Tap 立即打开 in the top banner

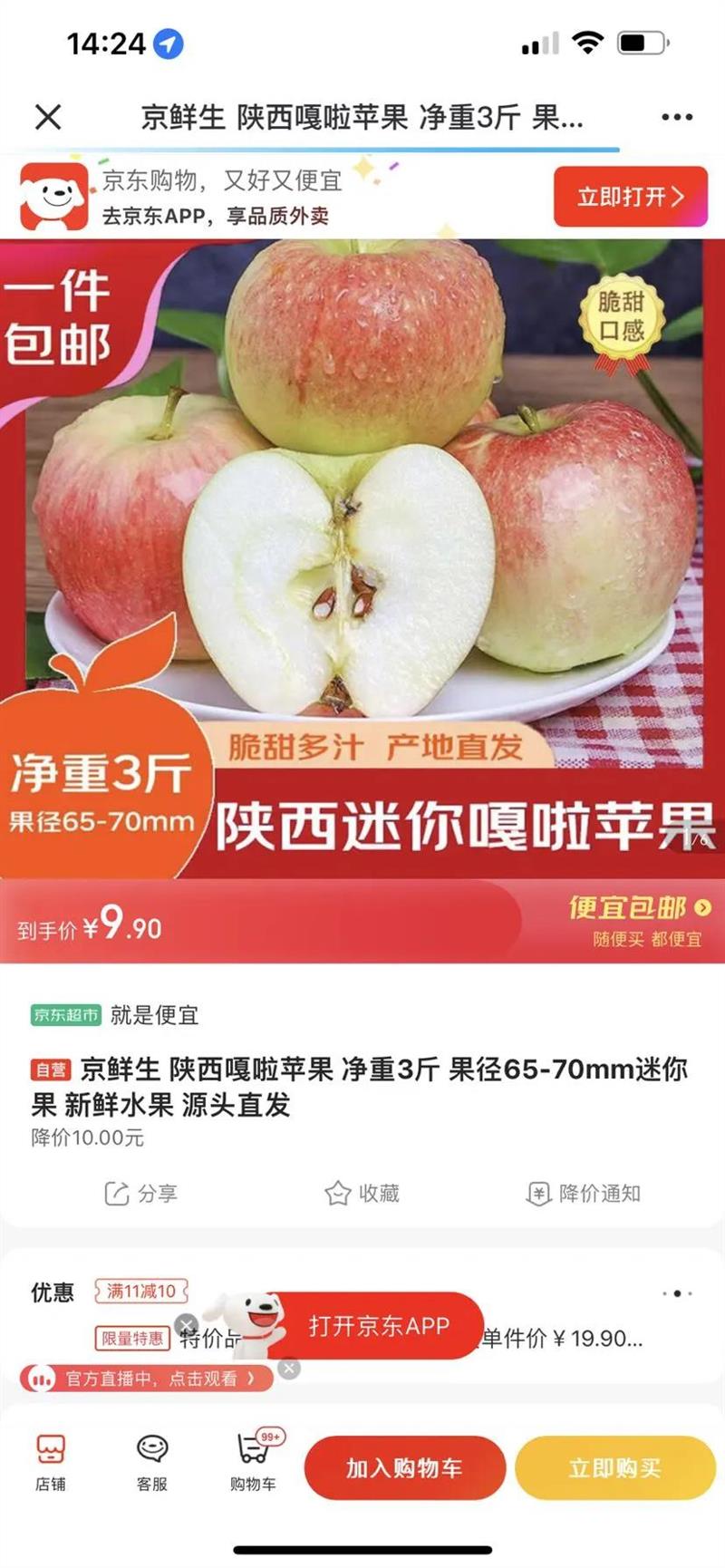click(630, 197)
